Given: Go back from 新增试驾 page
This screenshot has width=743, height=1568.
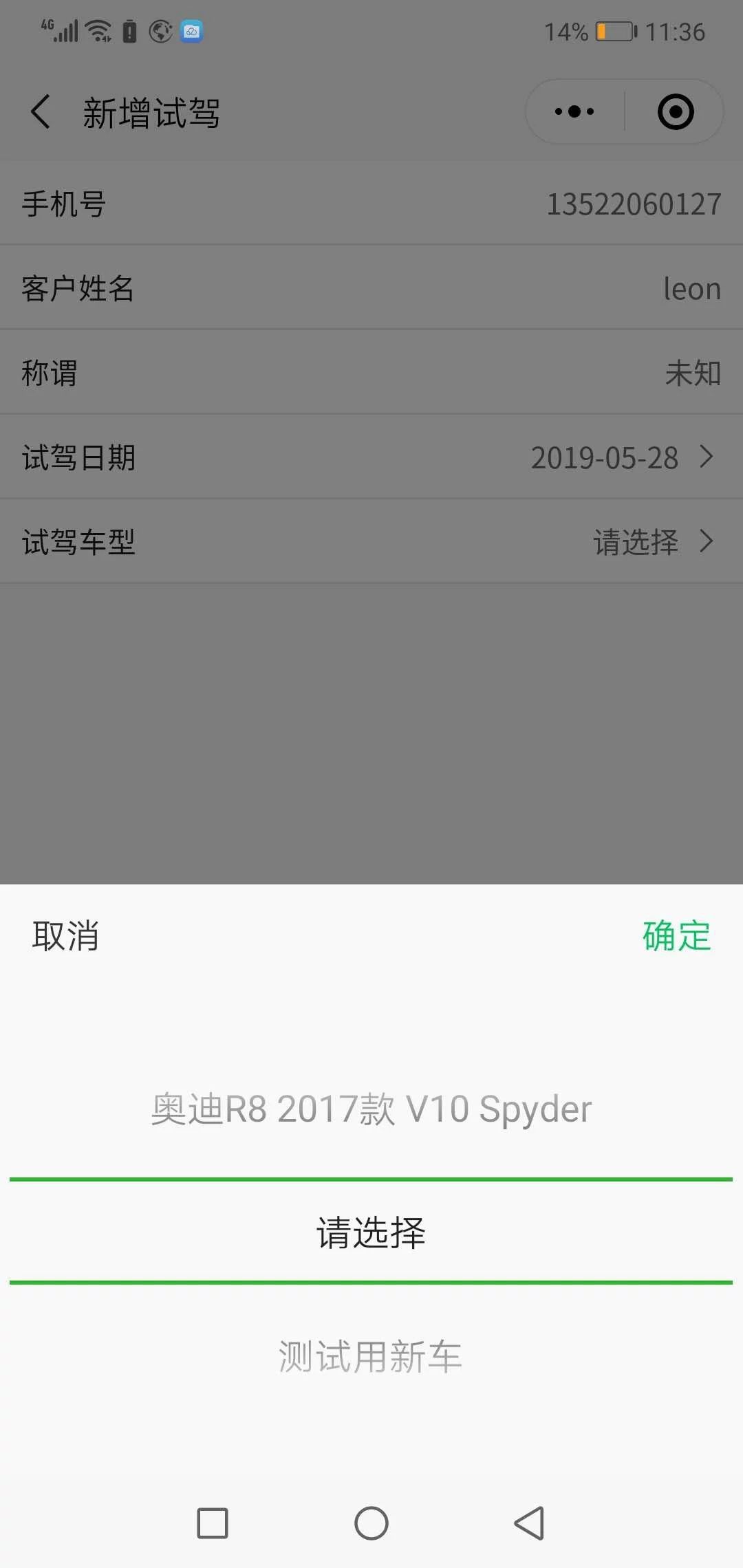Looking at the screenshot, I should (41, 112).
